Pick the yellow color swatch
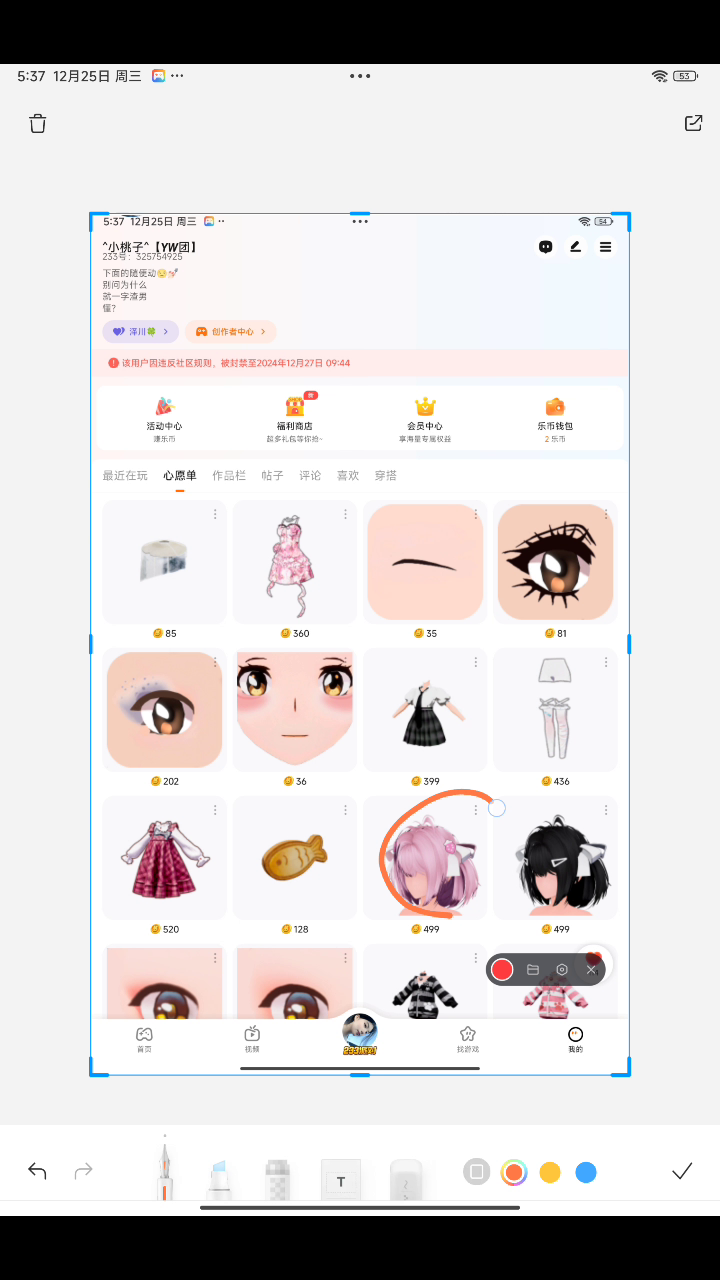 click(550, 1172)
